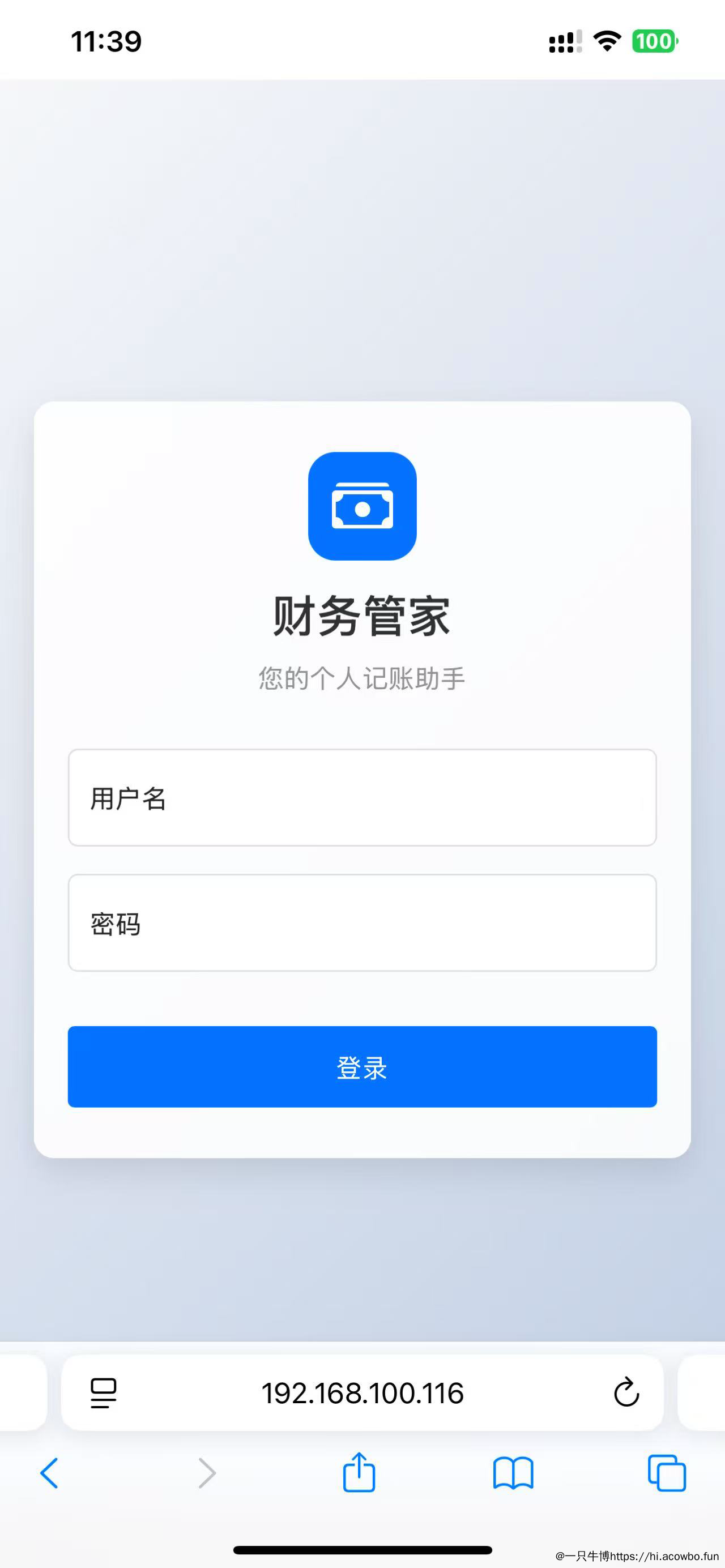Share this page from Safari toolbar
The width and height of the screenshot is (725, 1568).
coord(359,1472)
